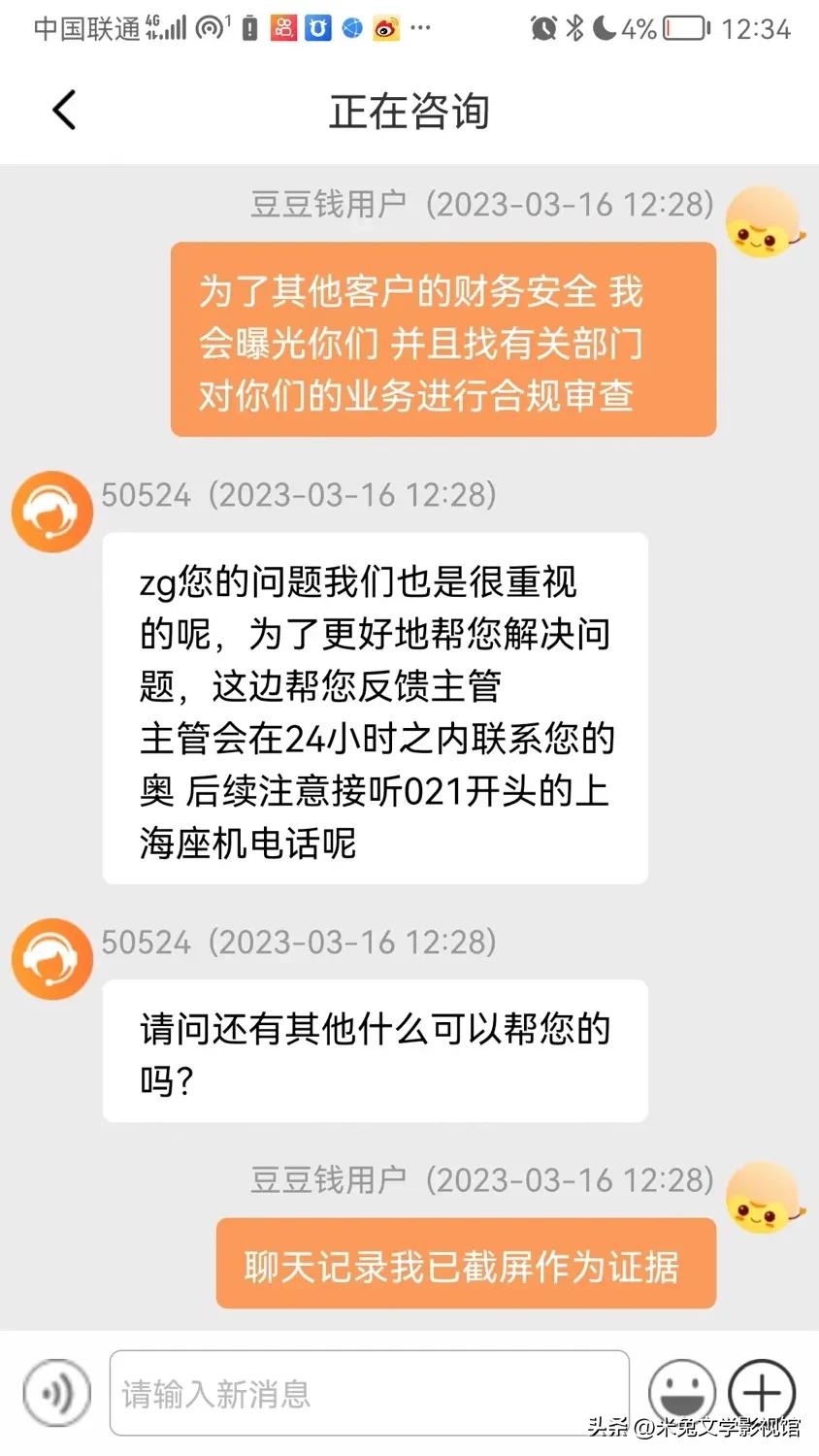Tap the orange U-shaped notification icon
Screen dimensions: 819x1456
coord(320,28)
